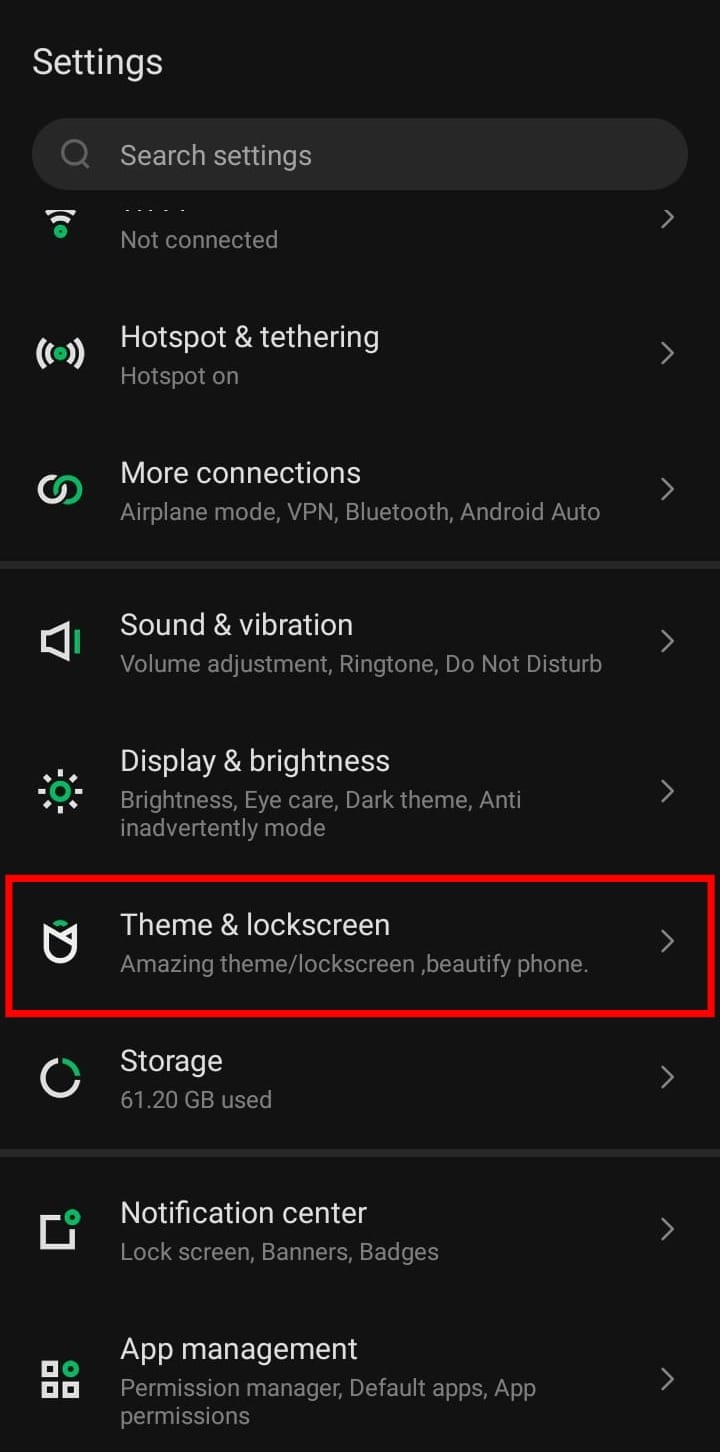This screenshot has width=720, height=1452.
Task: Open Notification center settings
Action: click(360, 1230)
